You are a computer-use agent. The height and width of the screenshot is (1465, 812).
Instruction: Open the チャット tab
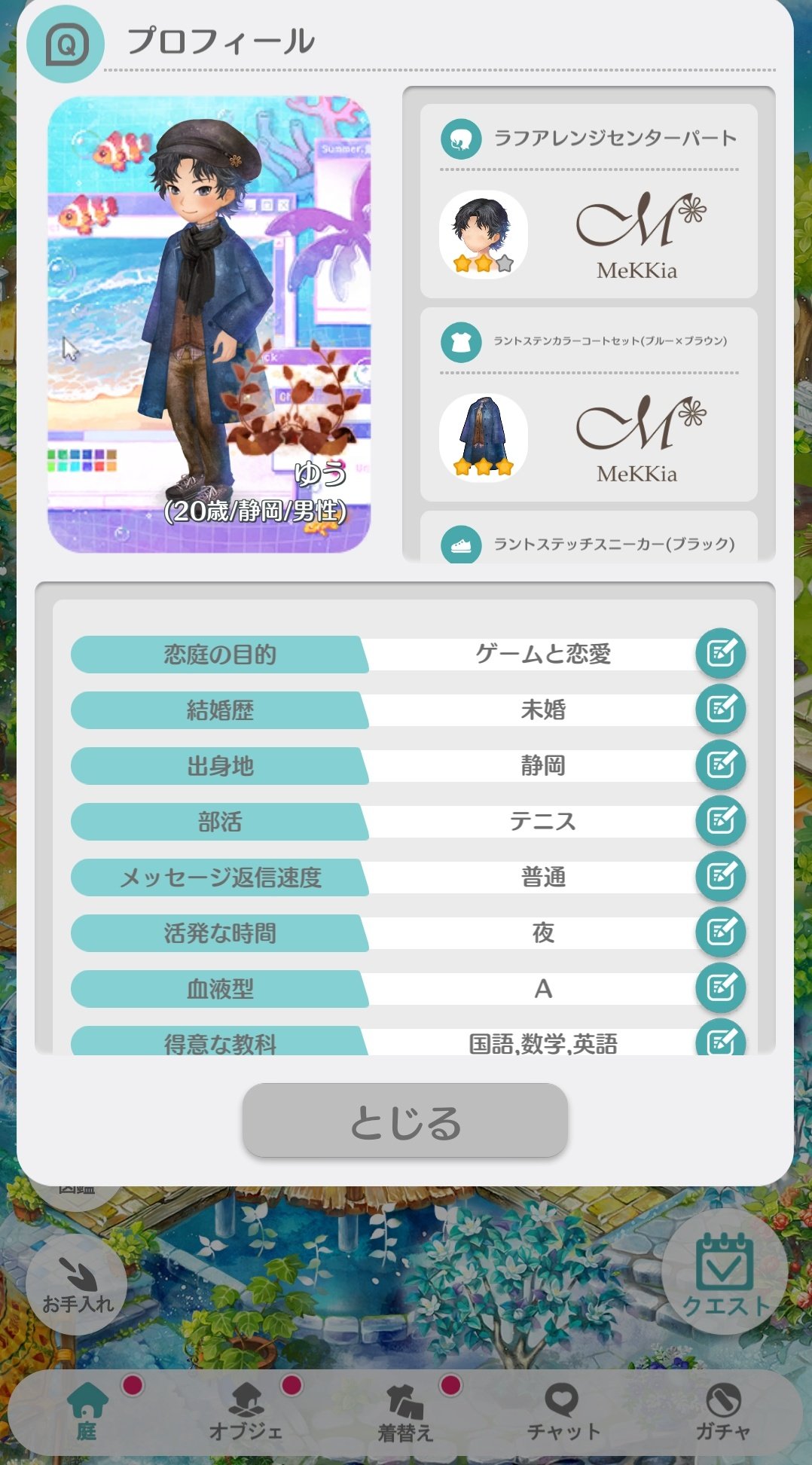pos(563,1412)
